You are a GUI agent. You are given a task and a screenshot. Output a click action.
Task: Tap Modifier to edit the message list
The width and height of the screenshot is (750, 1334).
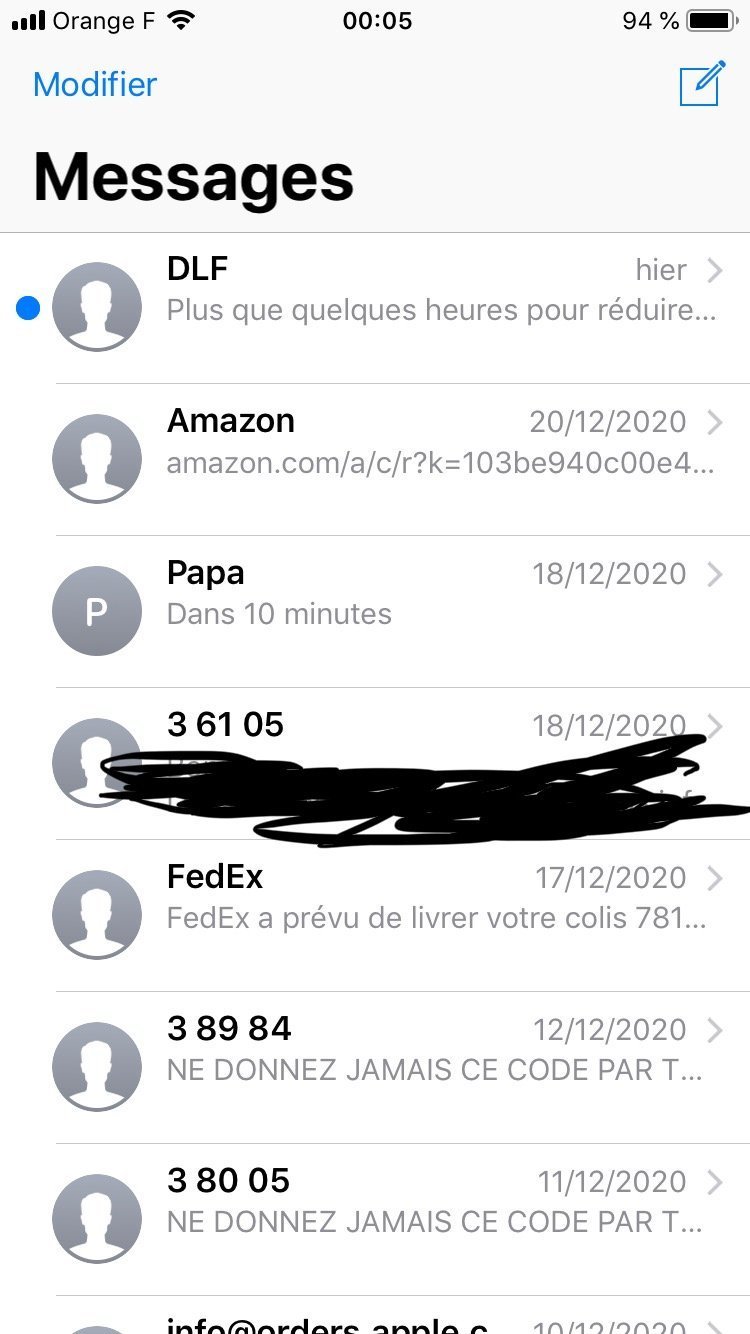coord(95,84)
